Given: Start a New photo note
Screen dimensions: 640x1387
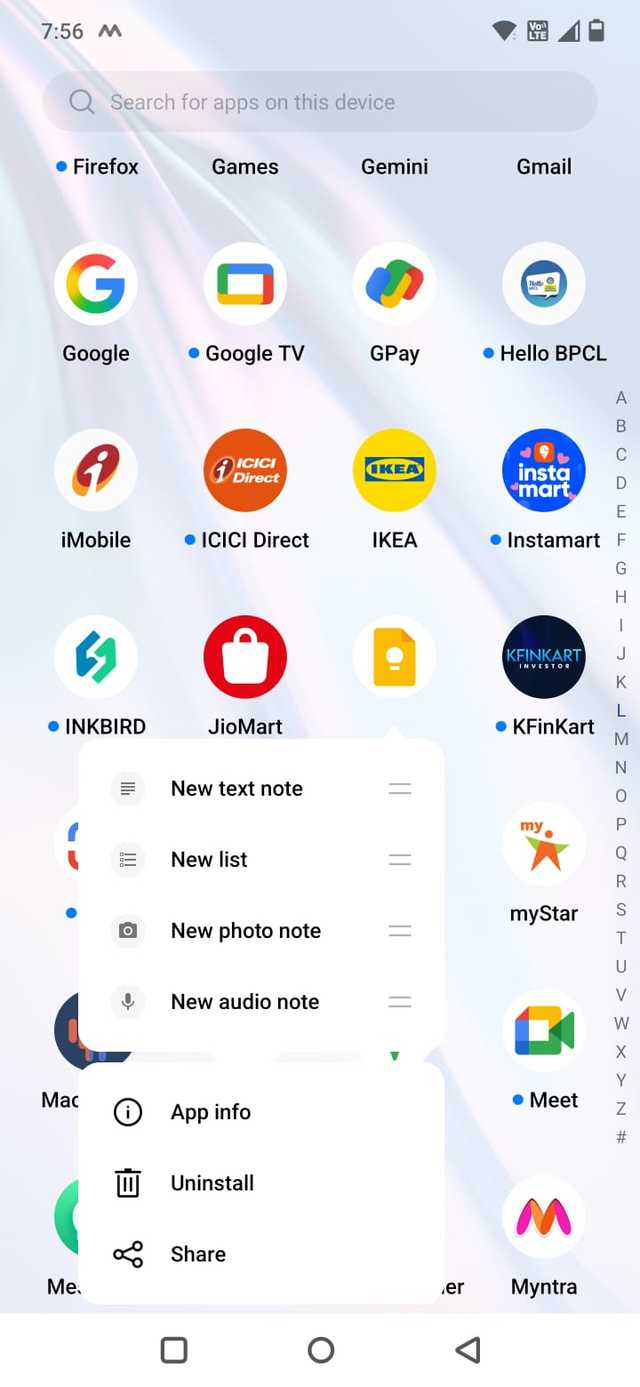Looking at the screenshot, I should tap(245, 931).
